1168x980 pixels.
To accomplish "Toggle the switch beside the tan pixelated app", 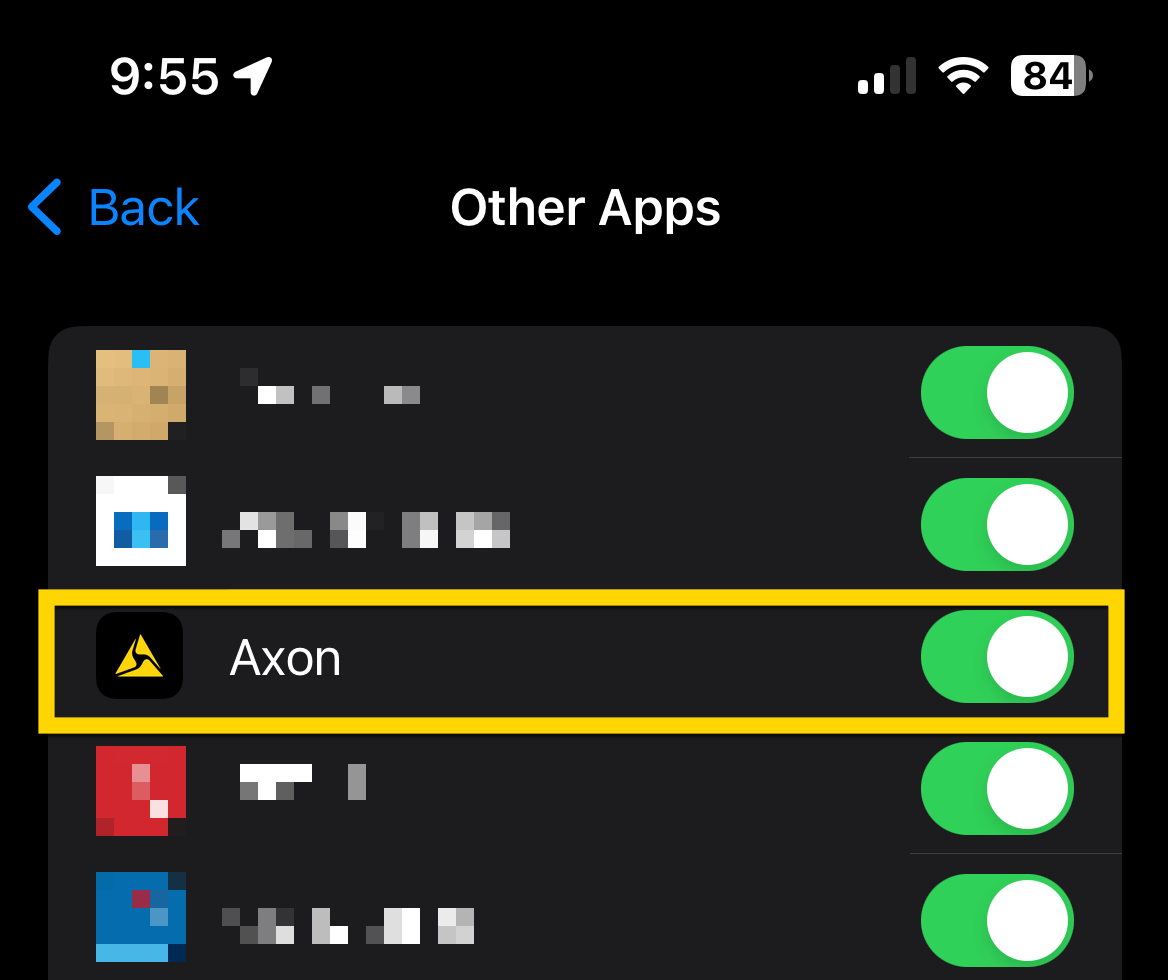I will point(996,393).
